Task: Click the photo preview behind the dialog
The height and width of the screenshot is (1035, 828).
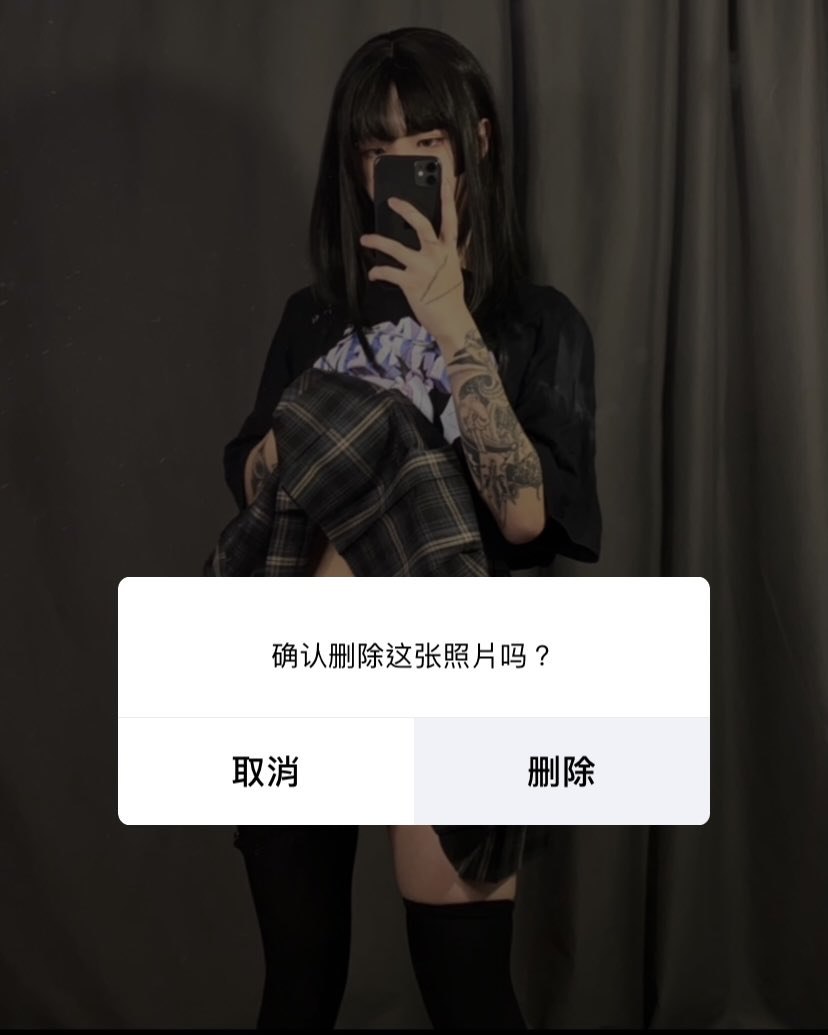Action: pyautogui.click(x=414, y=300)
